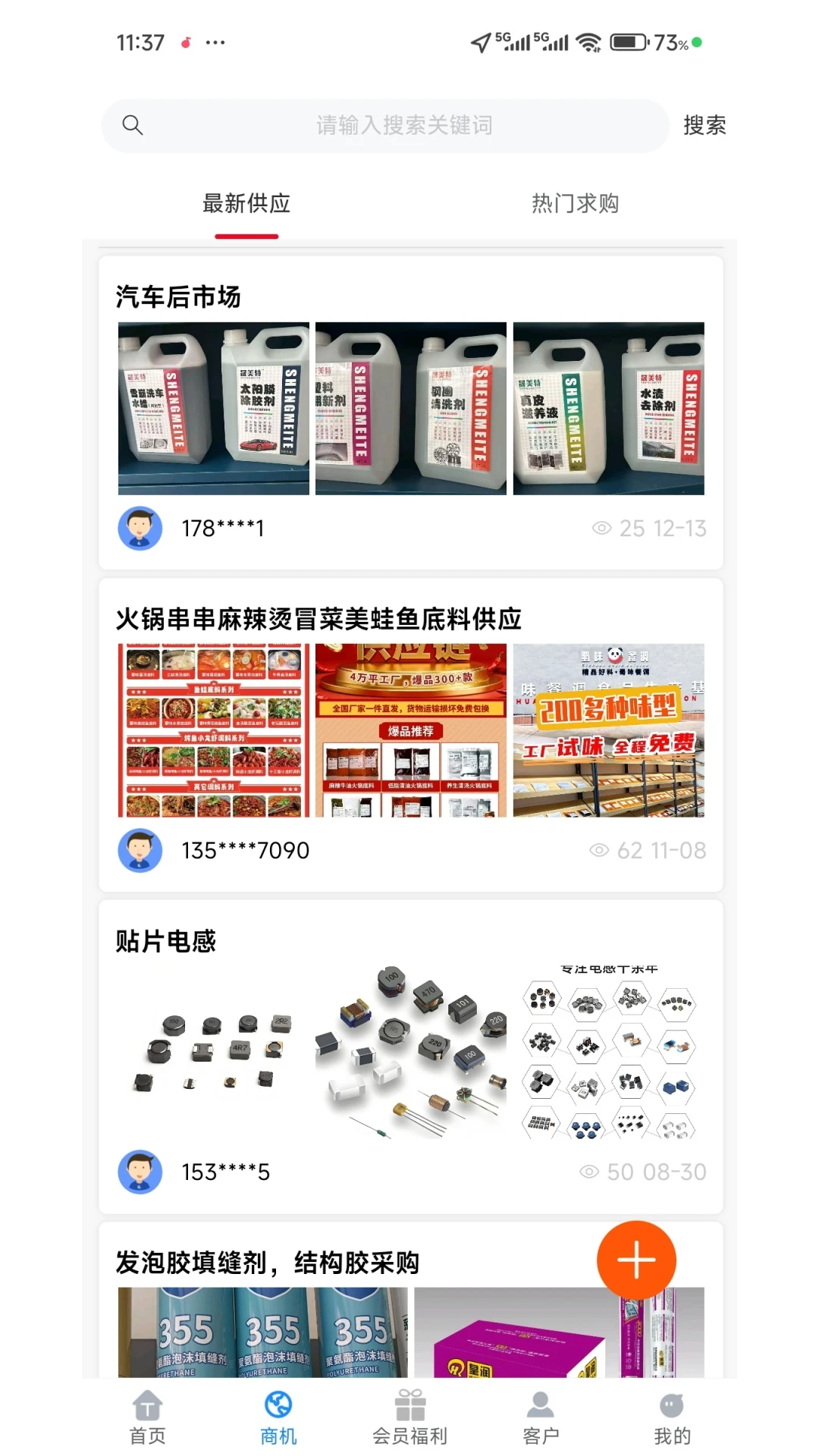Select the 最新供应 tab
The width and height of the screenshot is (819, 1456).
[246, 203]
